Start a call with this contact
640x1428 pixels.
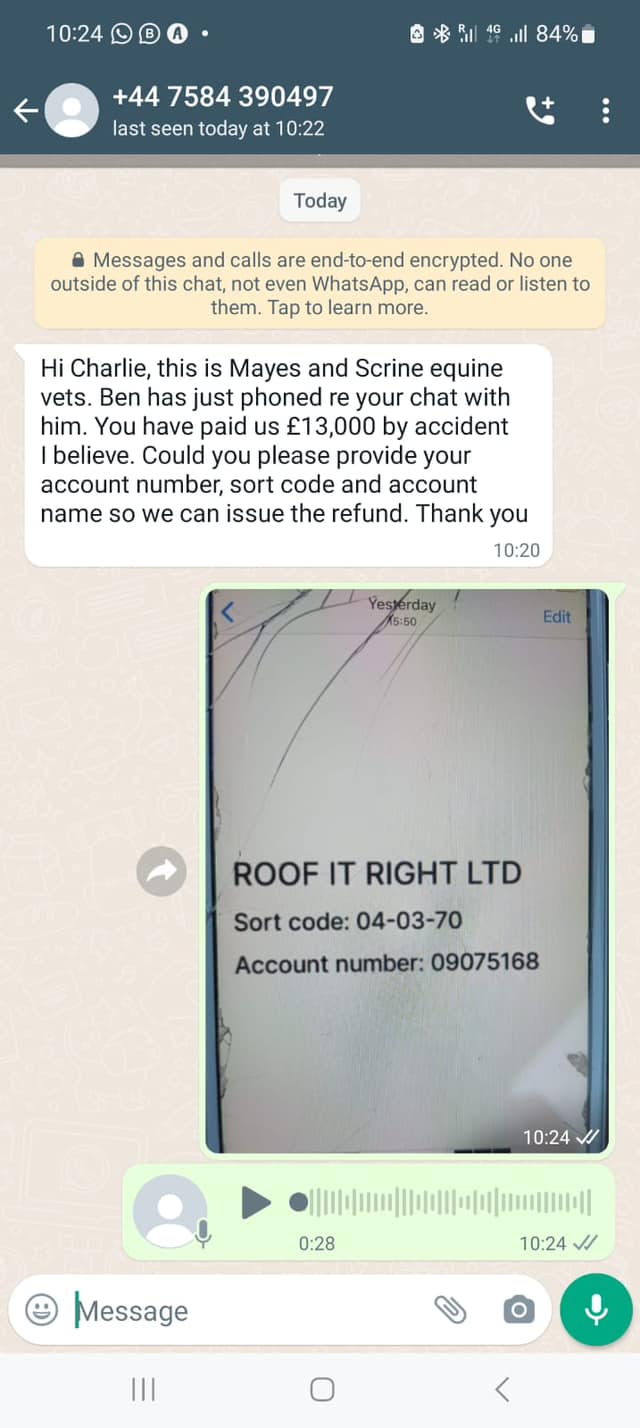(x=541, y=111)
